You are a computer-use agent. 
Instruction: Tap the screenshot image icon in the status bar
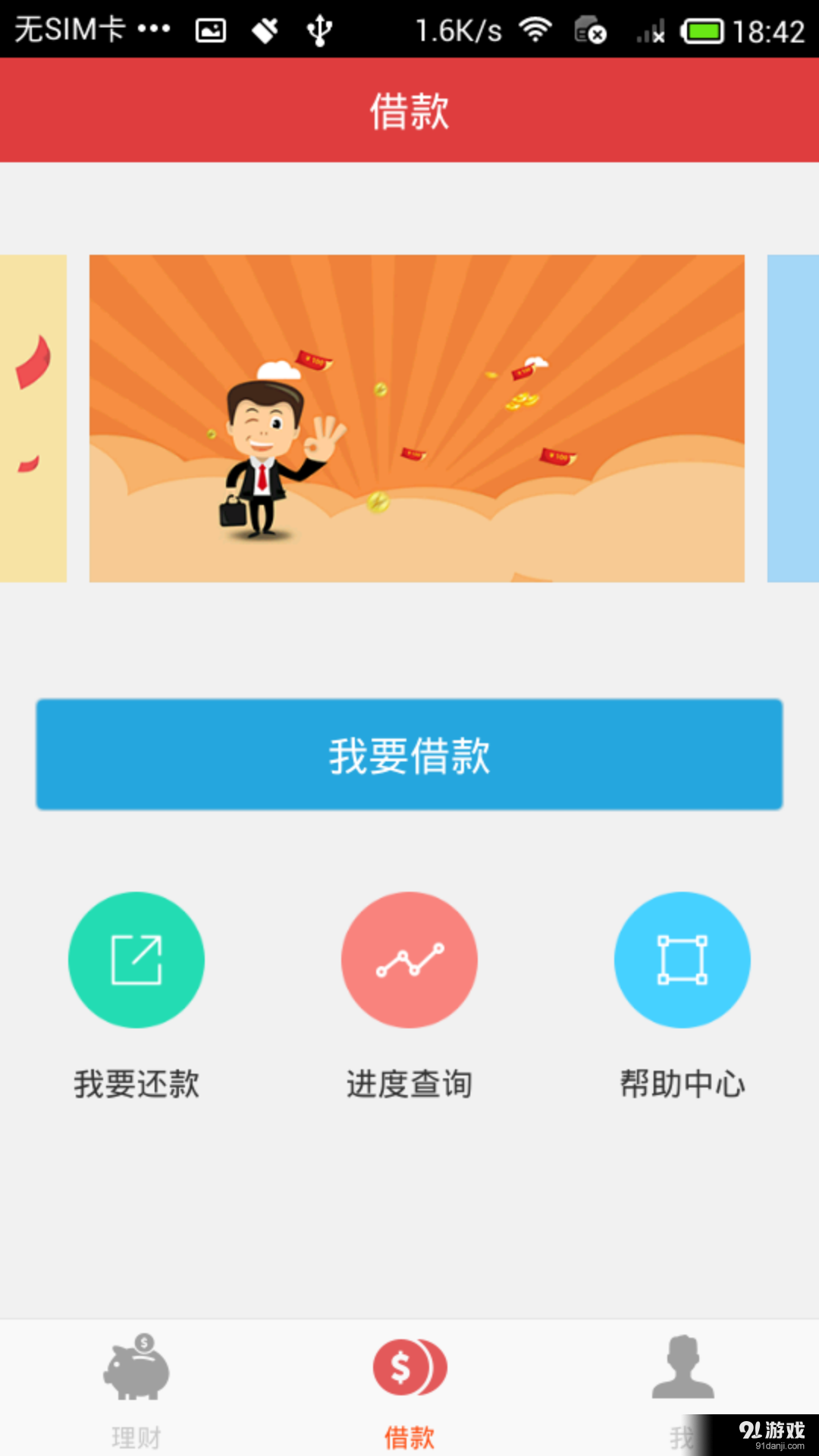click(x=210, y=29)
